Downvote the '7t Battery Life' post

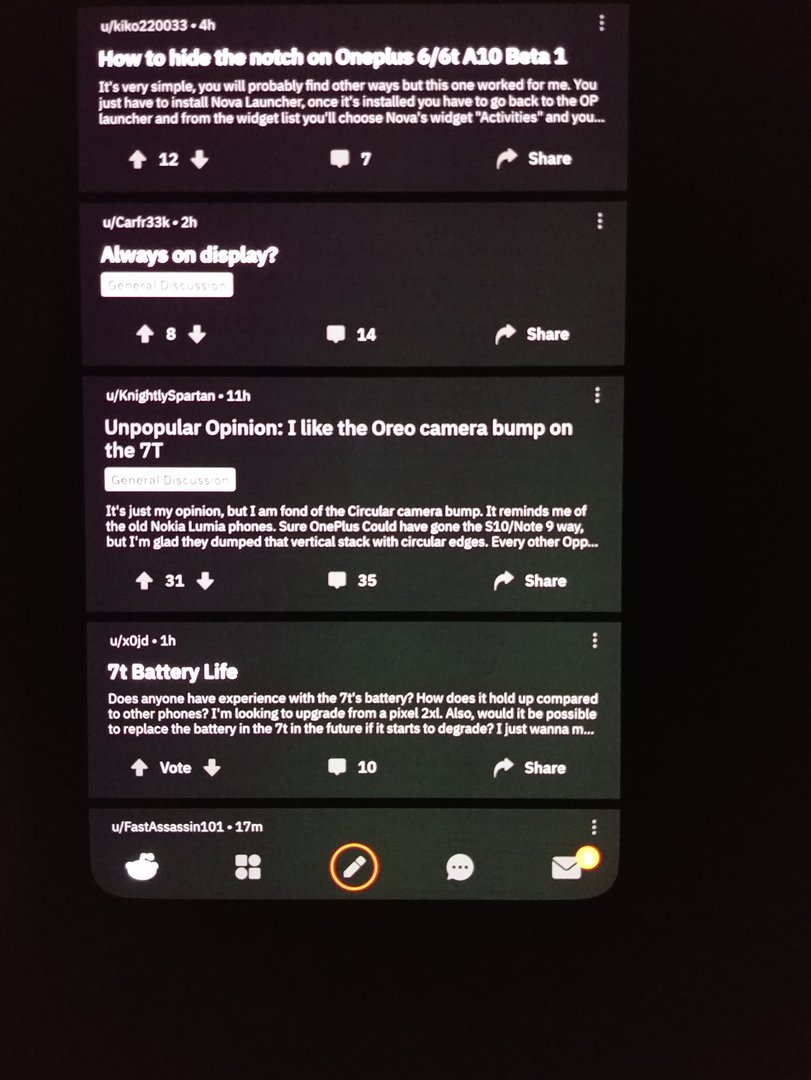pyautogui.click(x=211, y=768)
